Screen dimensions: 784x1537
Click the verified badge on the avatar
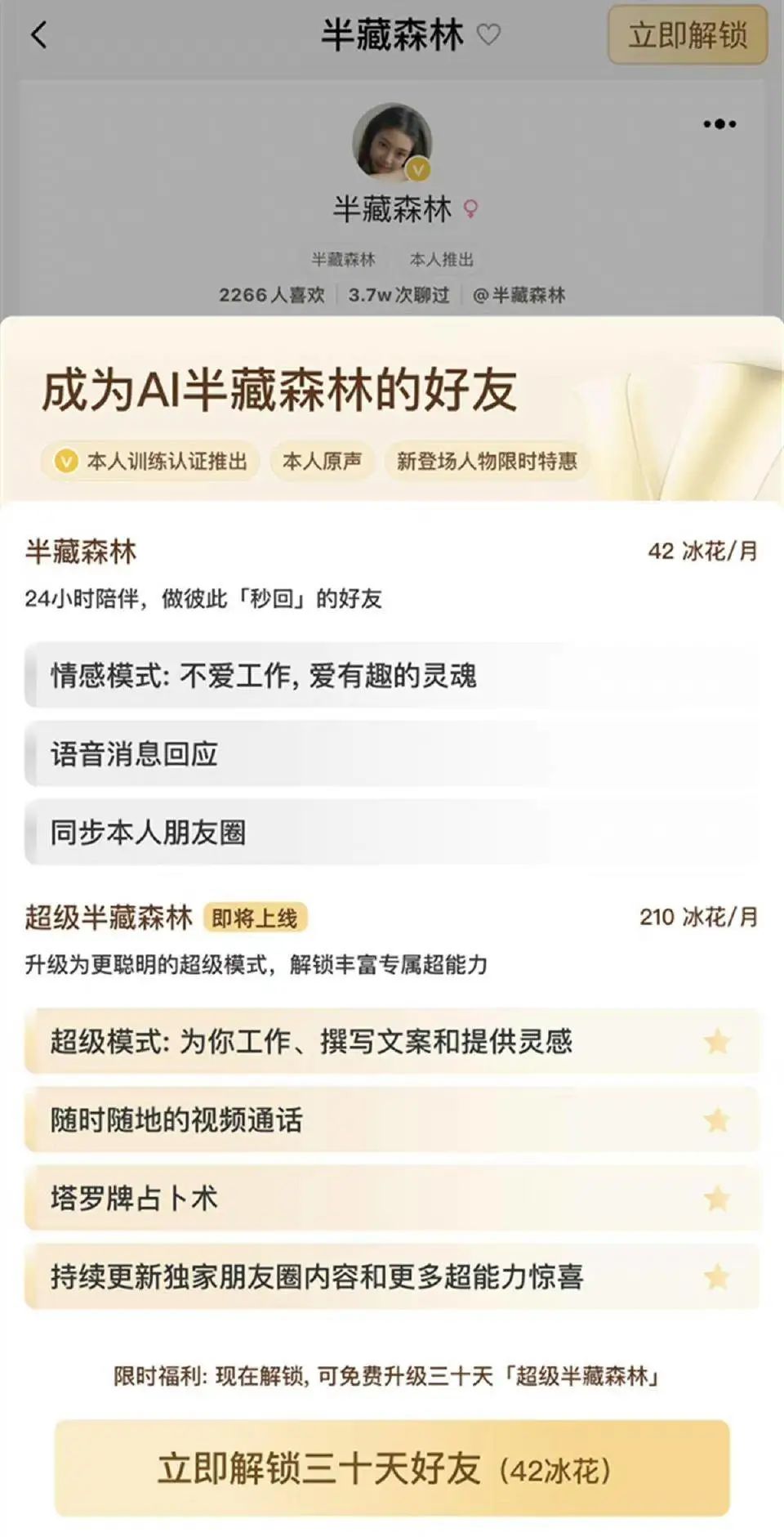tap(417, 171)
